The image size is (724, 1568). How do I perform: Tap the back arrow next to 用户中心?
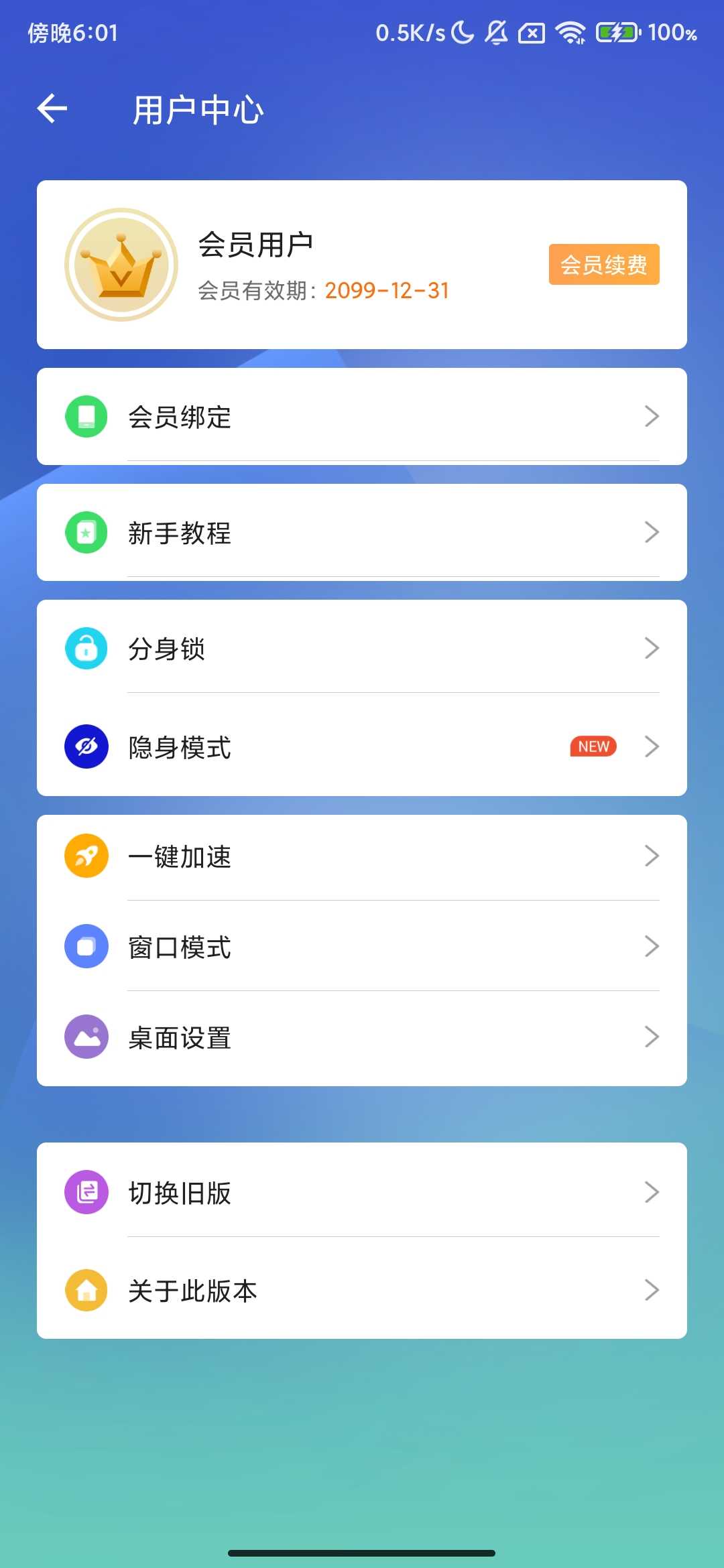pyautogui.click(x=51, y=108)
